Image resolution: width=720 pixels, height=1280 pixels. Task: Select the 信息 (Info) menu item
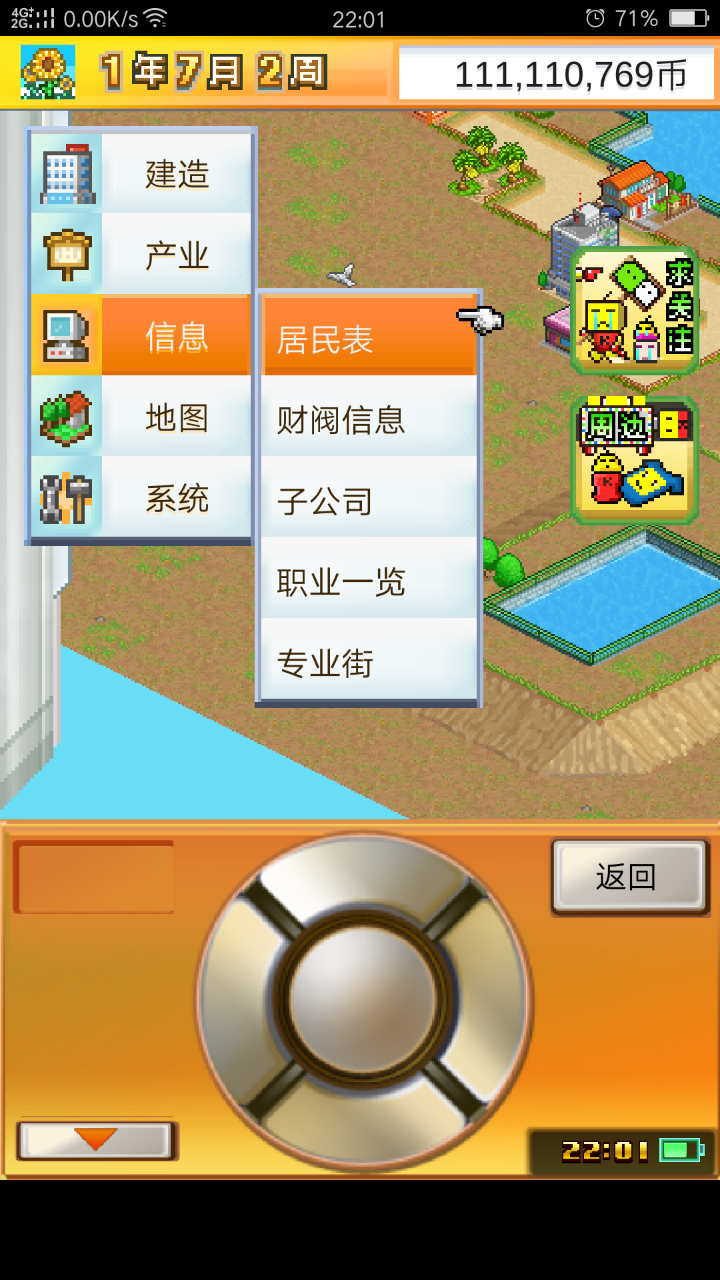coord(141,337)
